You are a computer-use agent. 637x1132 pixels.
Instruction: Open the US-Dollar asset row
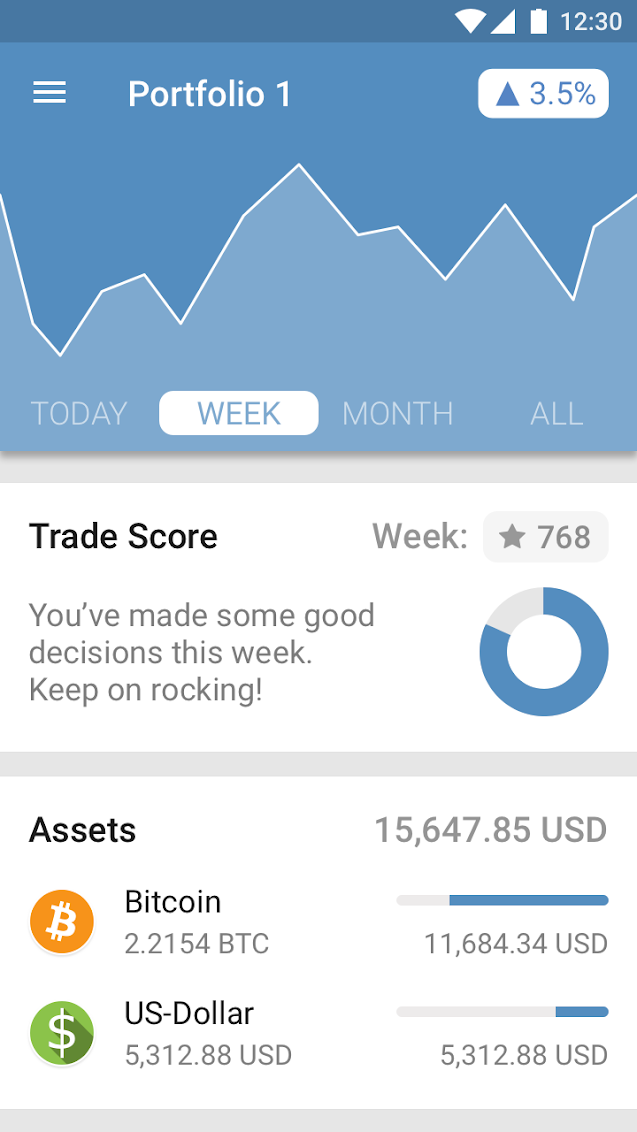(x=318, y=1033)
